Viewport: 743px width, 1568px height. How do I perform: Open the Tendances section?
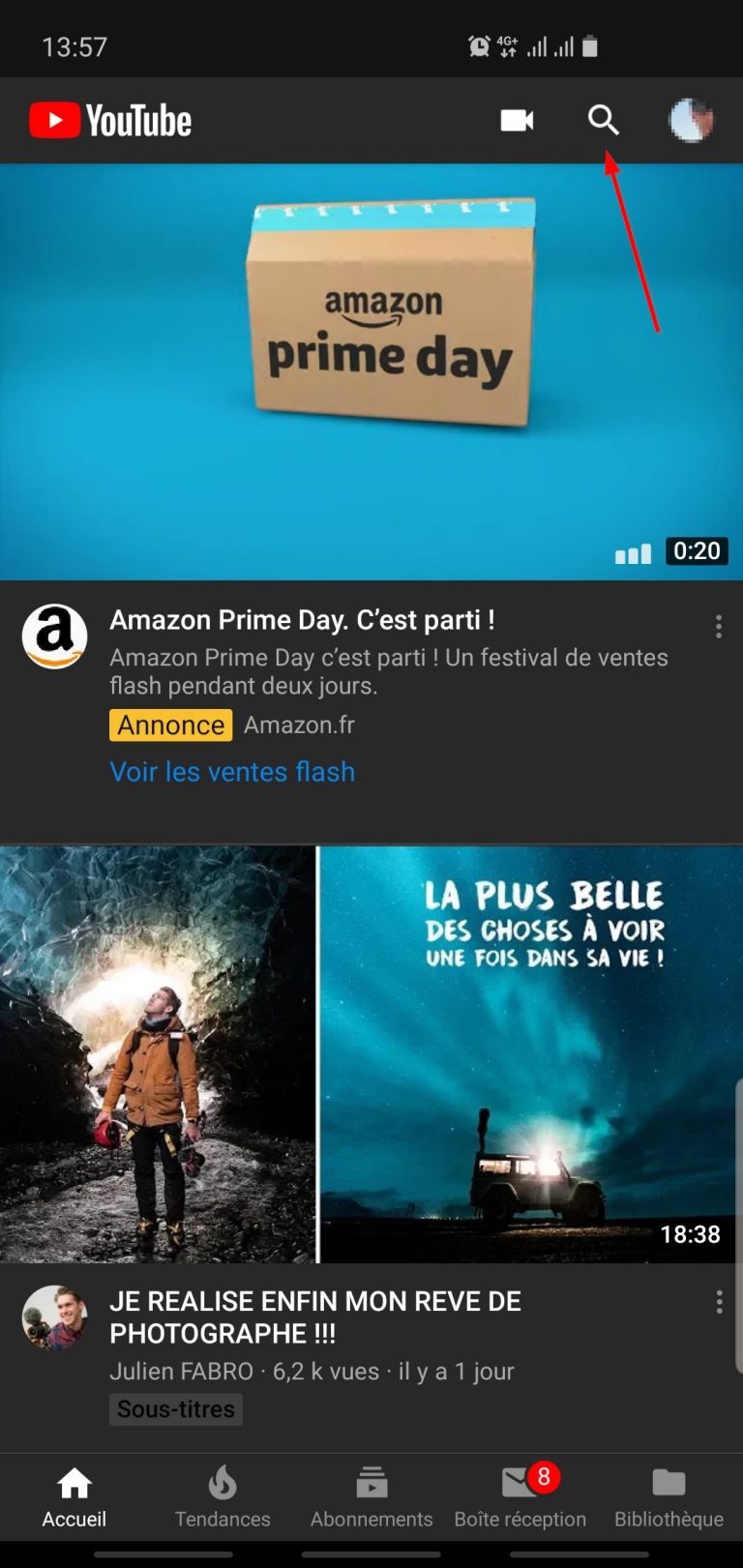coord(222,1496)
